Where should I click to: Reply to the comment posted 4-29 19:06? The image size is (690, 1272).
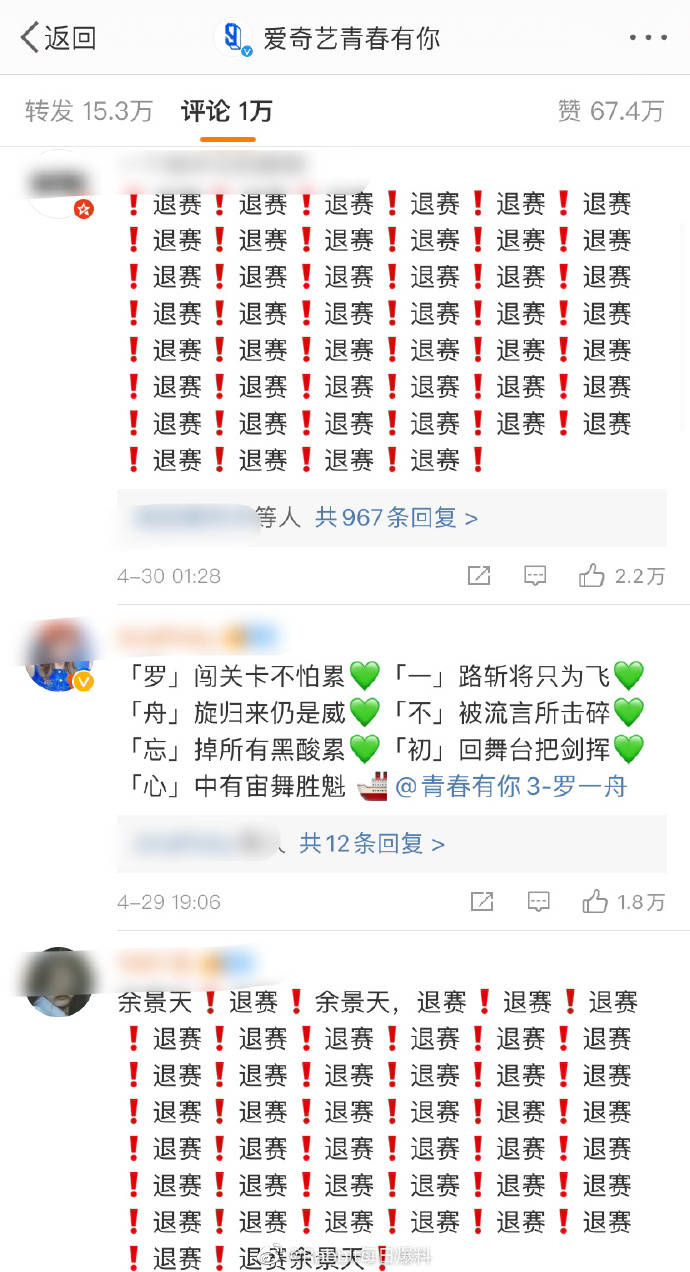click(538, 901)
